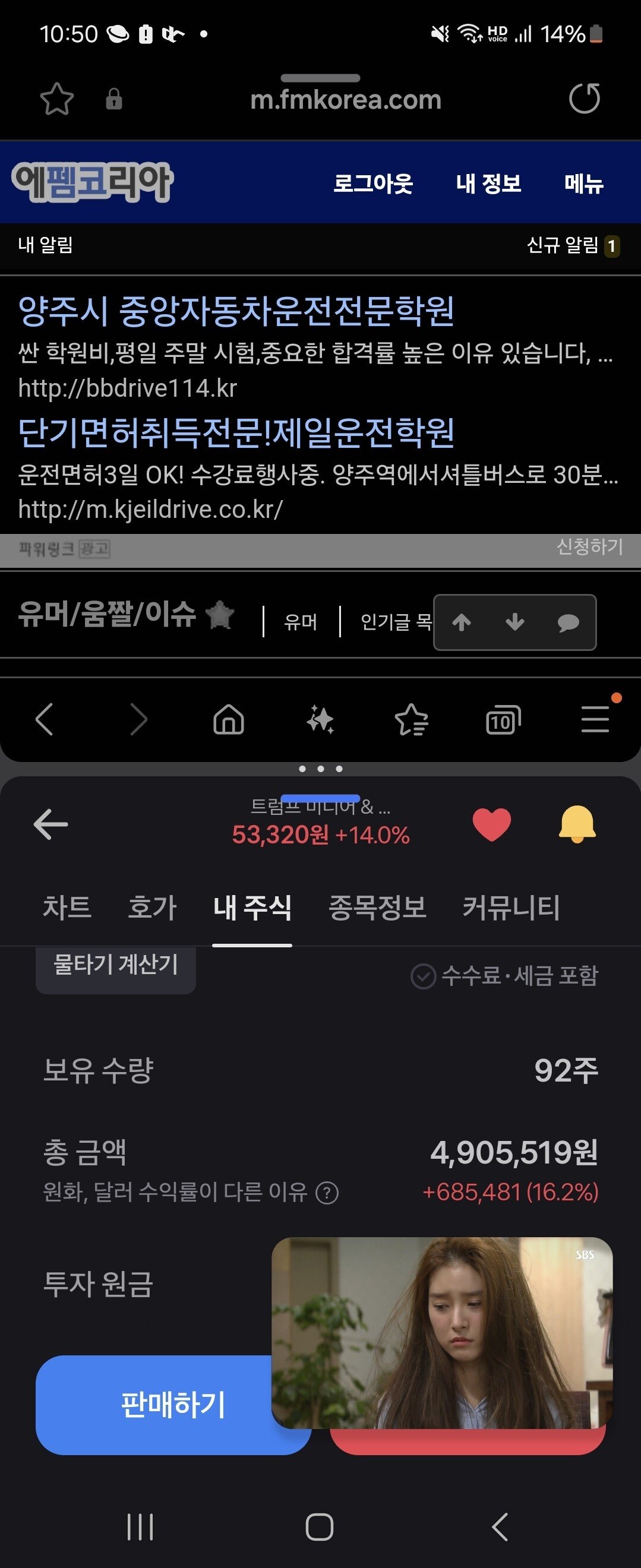Bookmark this page with the star icon
The width and height of the screenshot is (641, 1568).
[56, 99]
